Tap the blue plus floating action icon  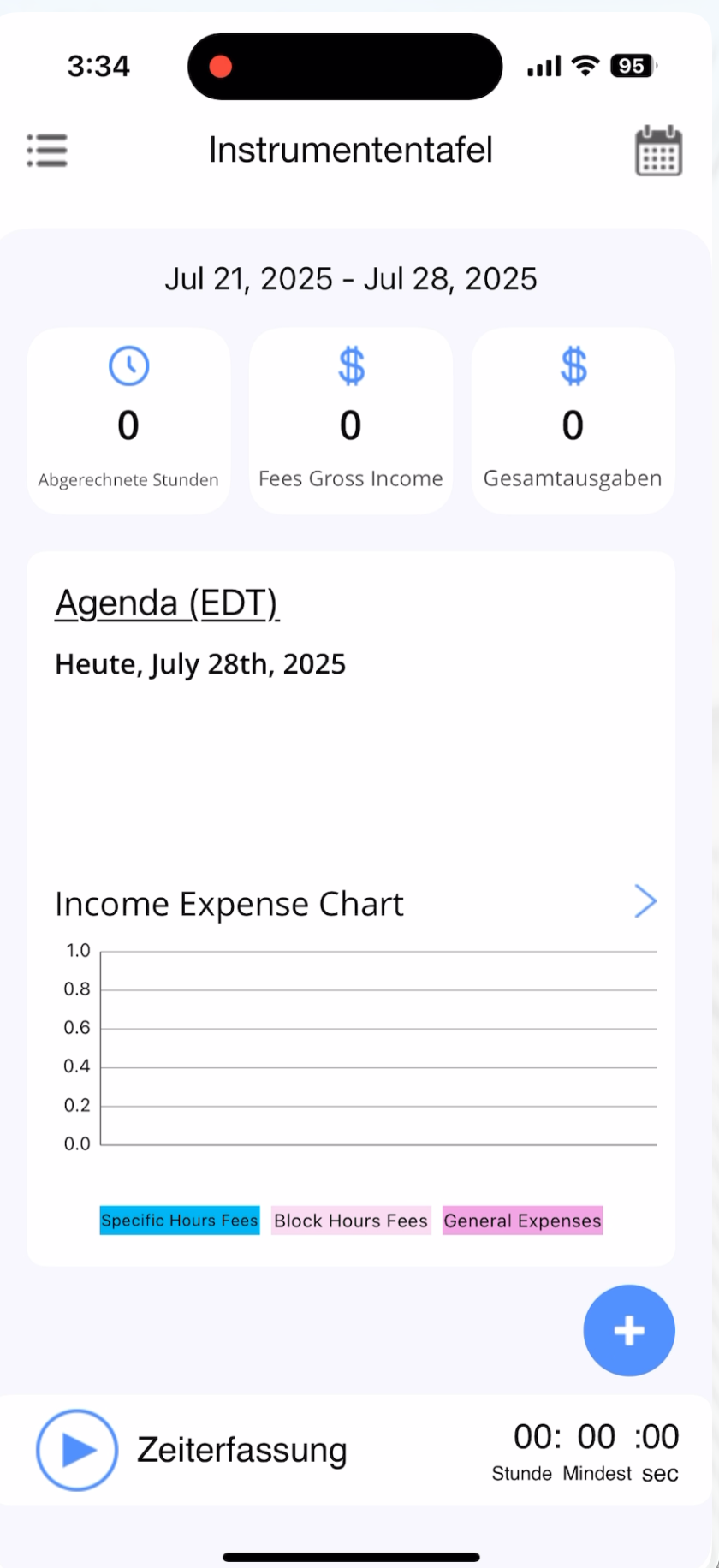pos(628,1330)
